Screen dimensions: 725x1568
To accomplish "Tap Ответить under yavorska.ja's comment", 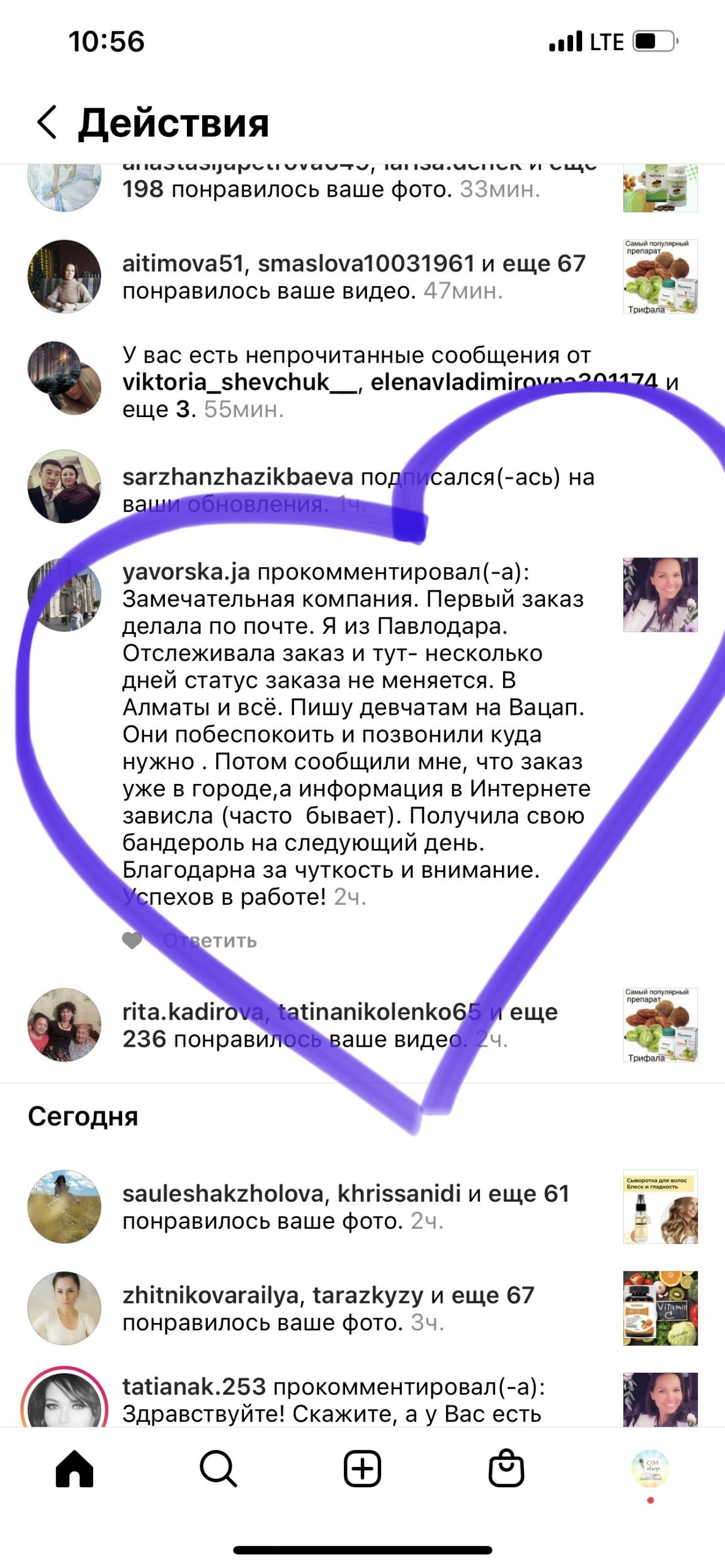I will (x=210, y=941).
